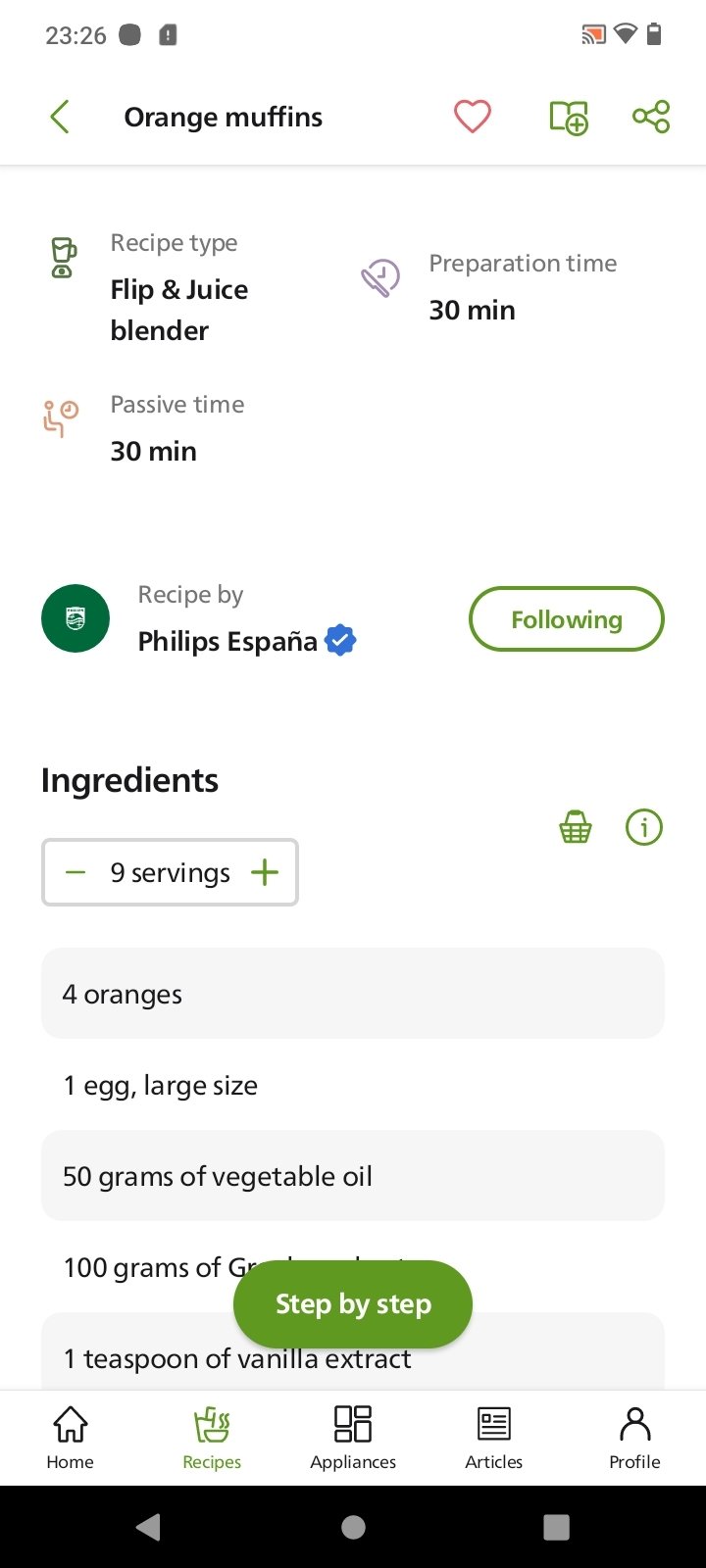Tap the system home button

353,1527
